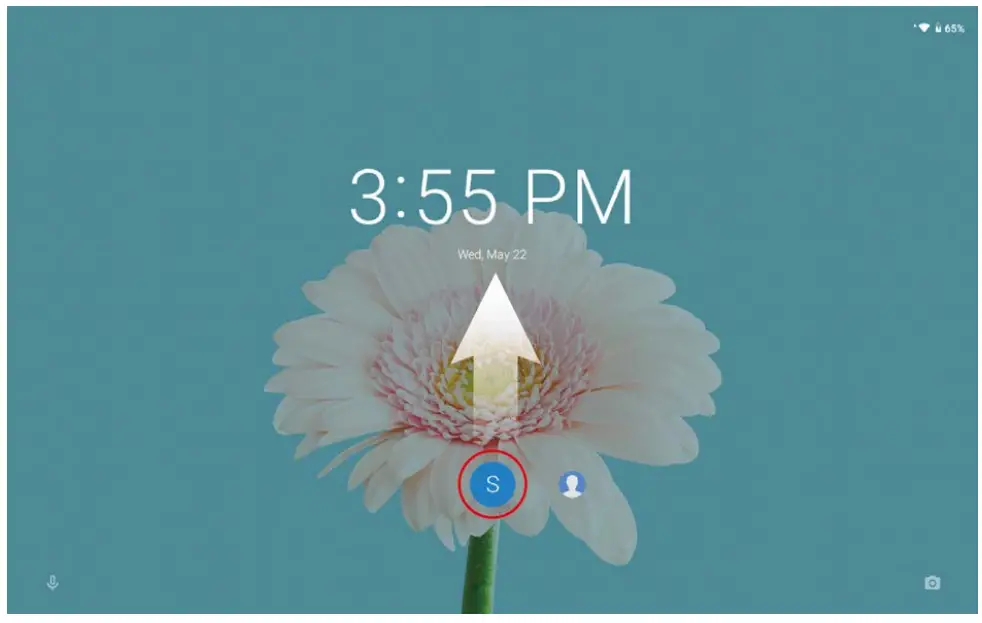
Task: Open the camera shortcut
Action: click(932, 582)
